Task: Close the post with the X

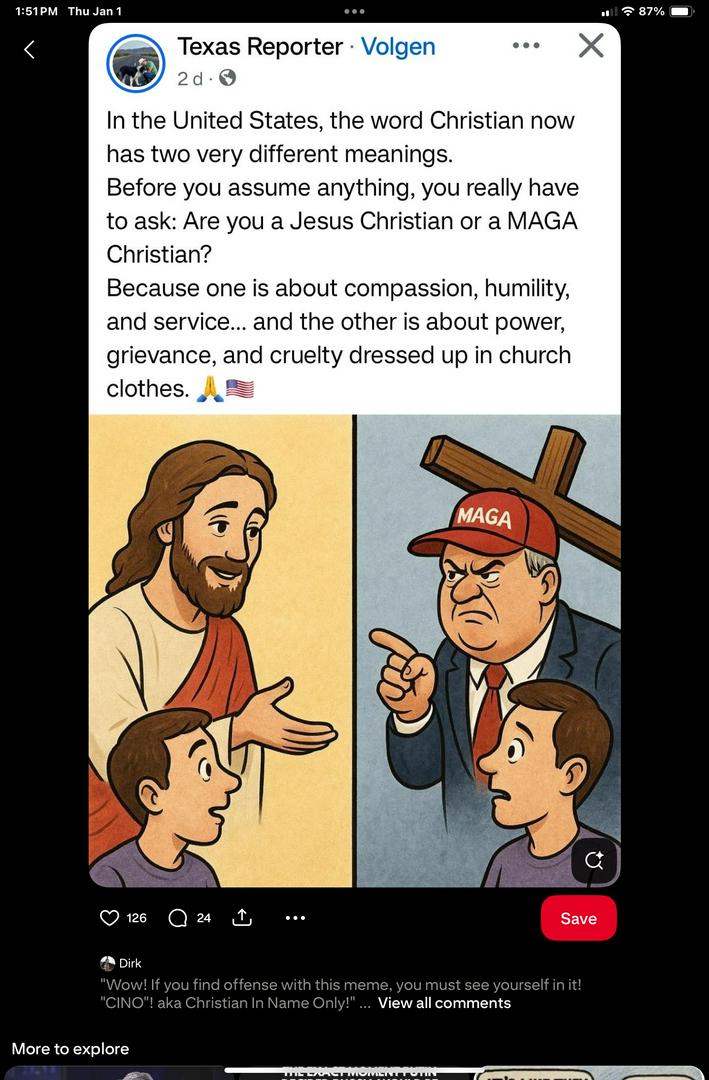Action: 591,45
